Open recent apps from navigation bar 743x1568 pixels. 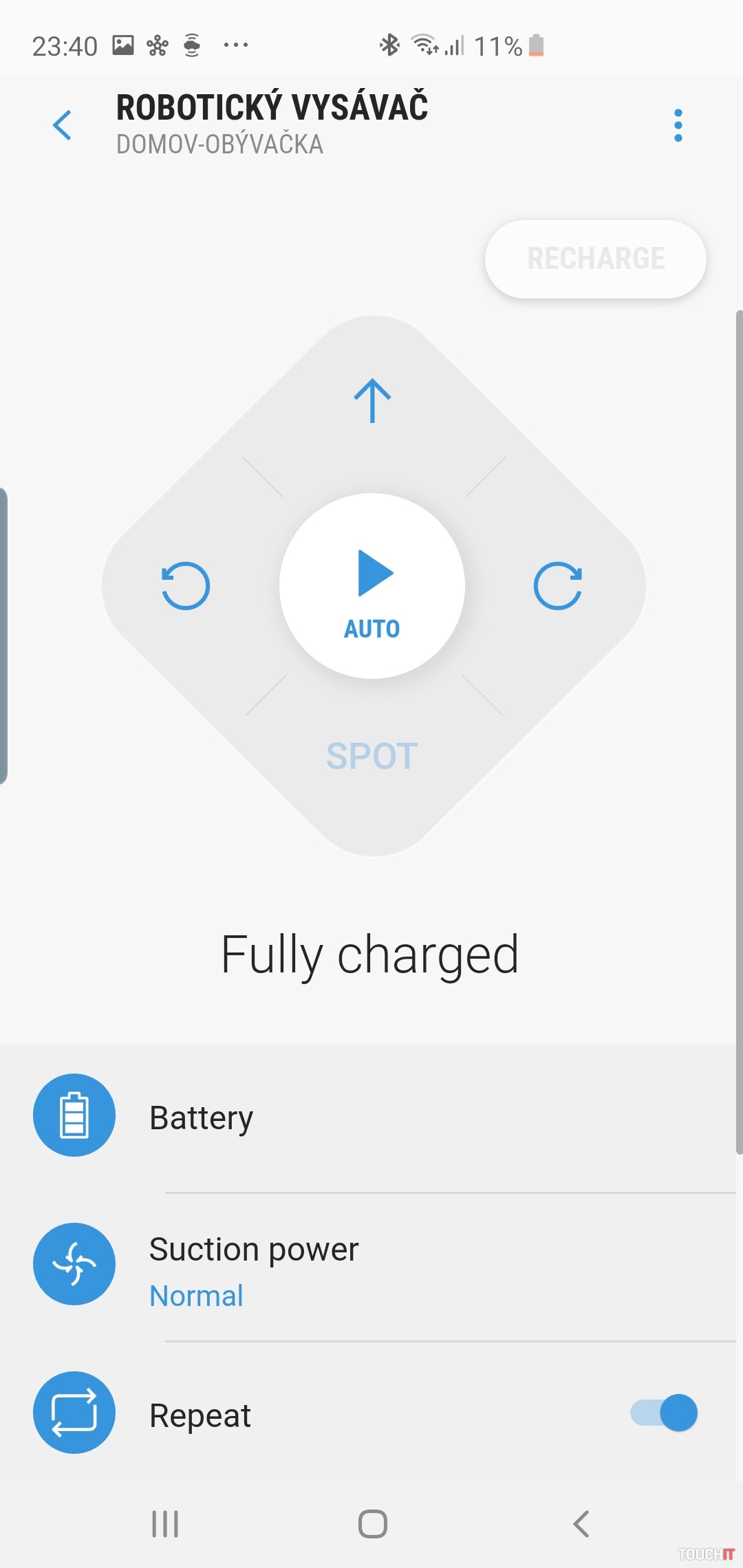click(165, 1524)
